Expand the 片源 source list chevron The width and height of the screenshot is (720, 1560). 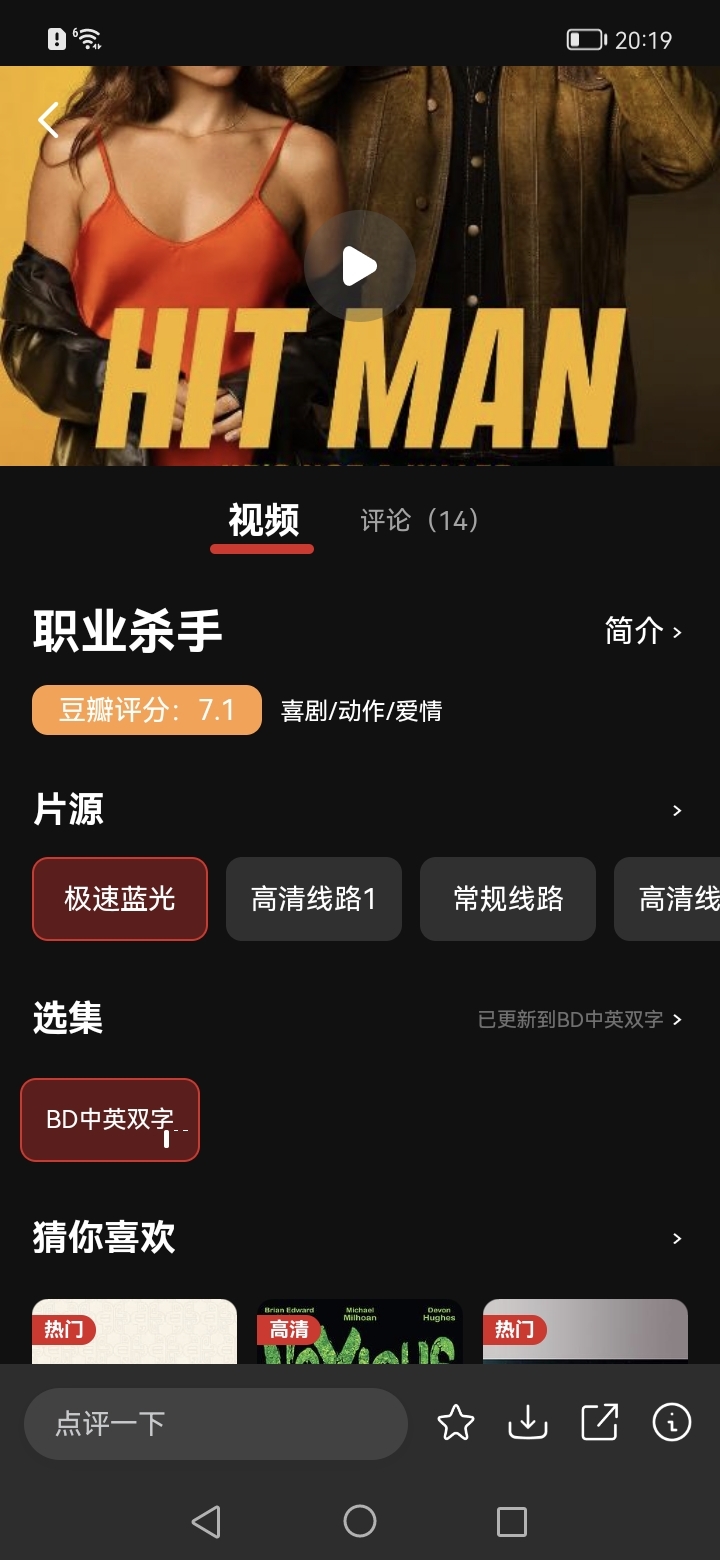[677, 810]
